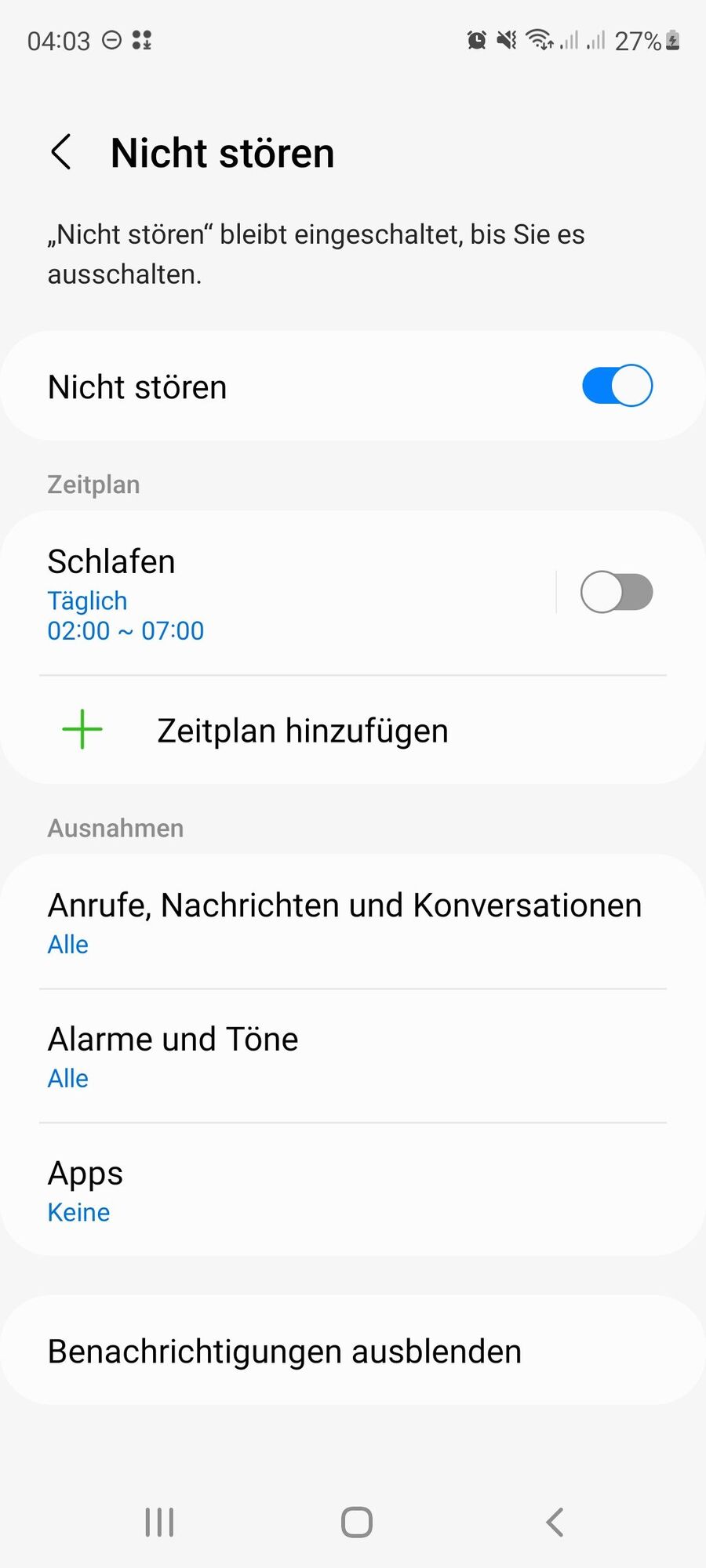This screenshot has height=1568, width=706.
Task: Add a new schedule via Zeitplan hinzufügen
Action: pyautogui.click(x=302, y=731)
